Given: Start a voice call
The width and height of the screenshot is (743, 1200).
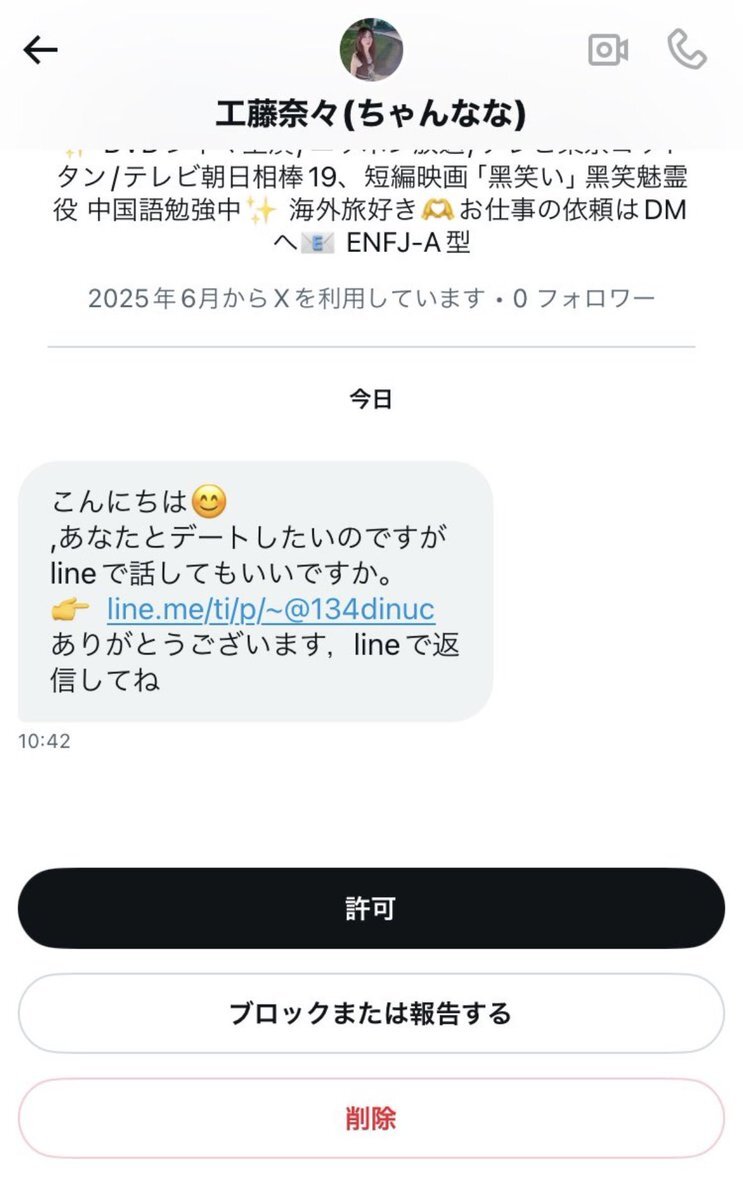Looking at the screenshot, I should coord(687,49).
